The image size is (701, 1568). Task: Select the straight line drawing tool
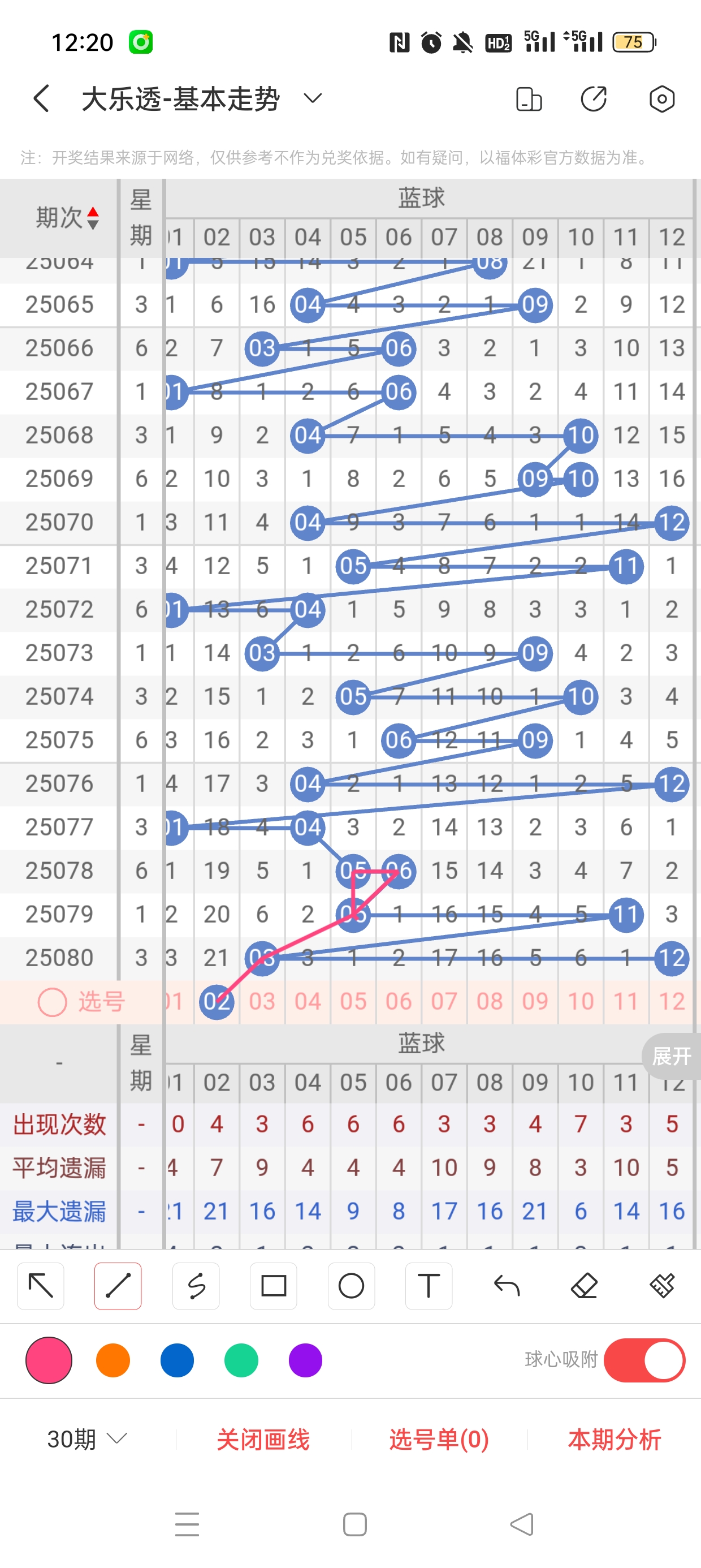tap(118, 1286)
